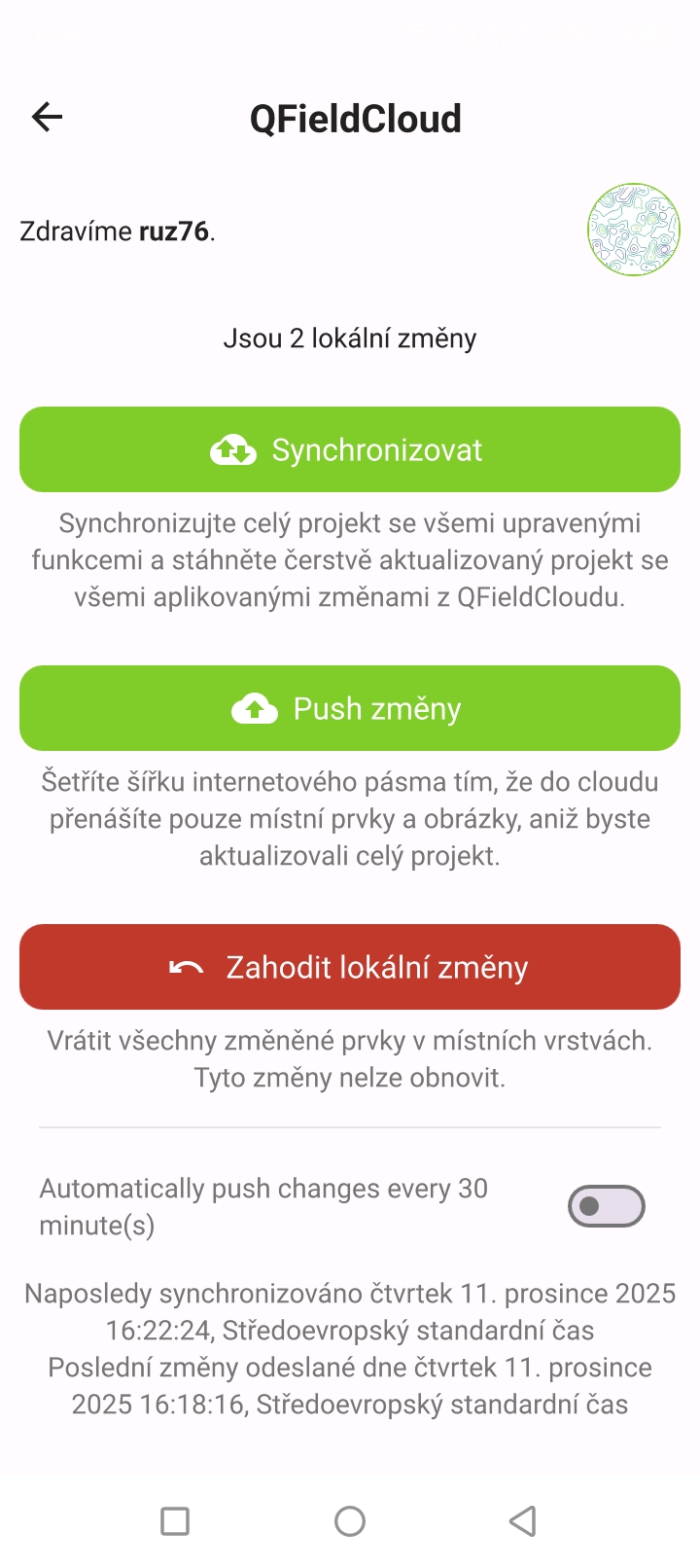The image size is (700, 1568).
Task: Enable automatic push every 30 minutes
Action: click(x=606, y=1206)
